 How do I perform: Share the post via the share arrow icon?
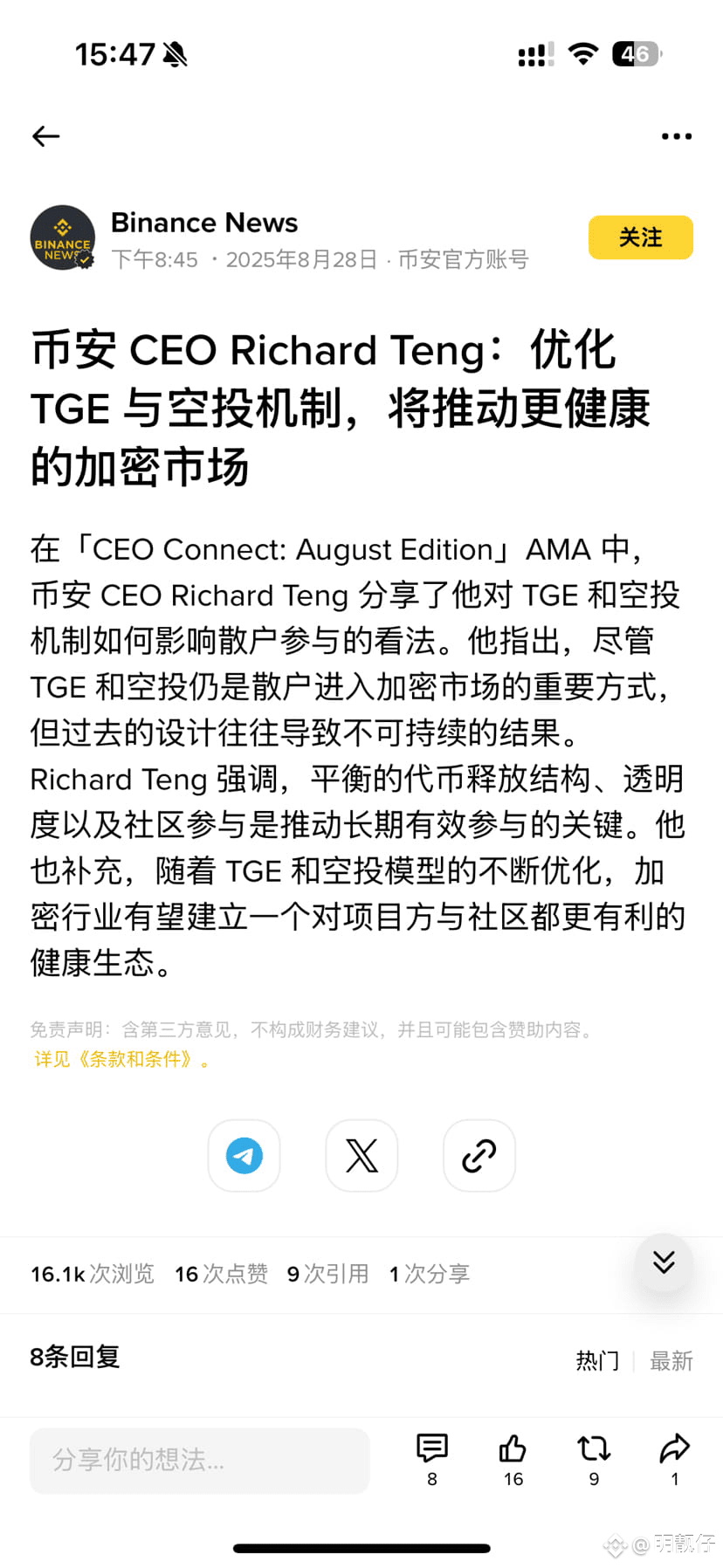click(x=673, y=1449)
